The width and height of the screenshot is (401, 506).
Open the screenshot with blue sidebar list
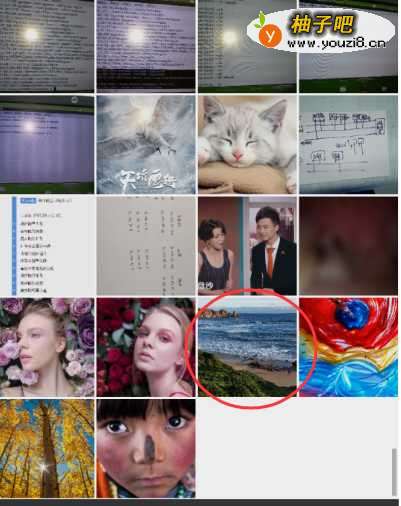(47, 246)
